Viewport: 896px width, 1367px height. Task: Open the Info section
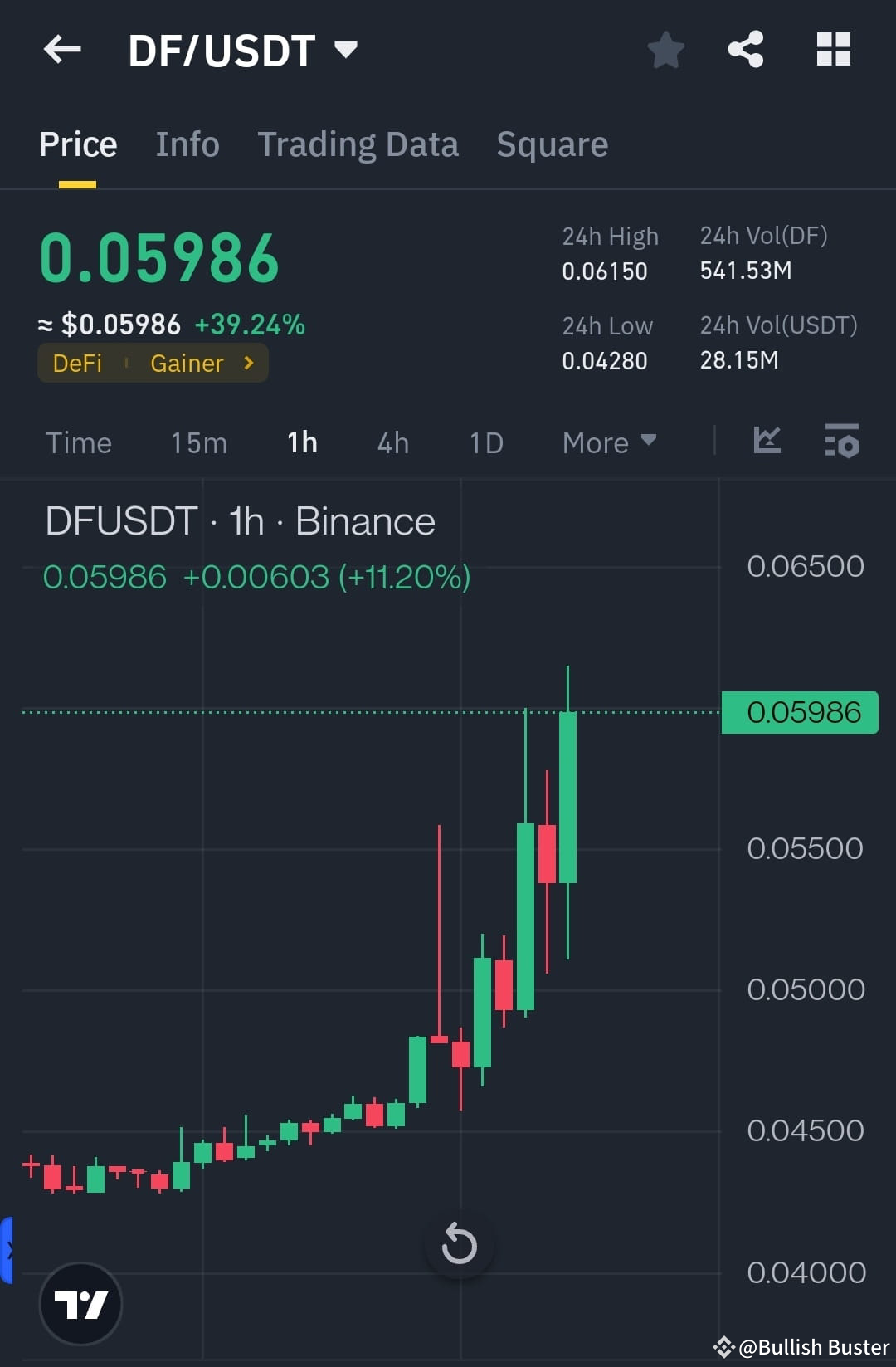click(187, 144)
